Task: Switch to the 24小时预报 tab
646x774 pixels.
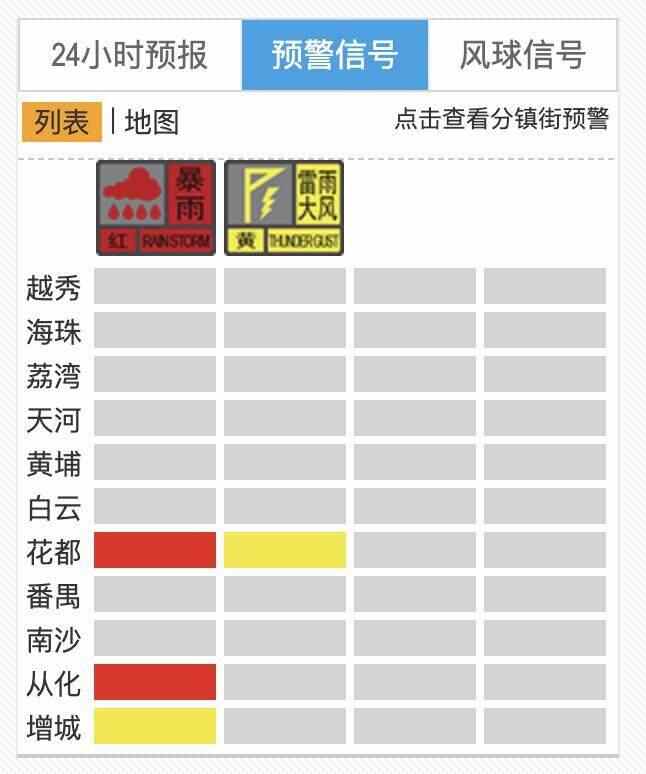Action: tap(130, 55)
